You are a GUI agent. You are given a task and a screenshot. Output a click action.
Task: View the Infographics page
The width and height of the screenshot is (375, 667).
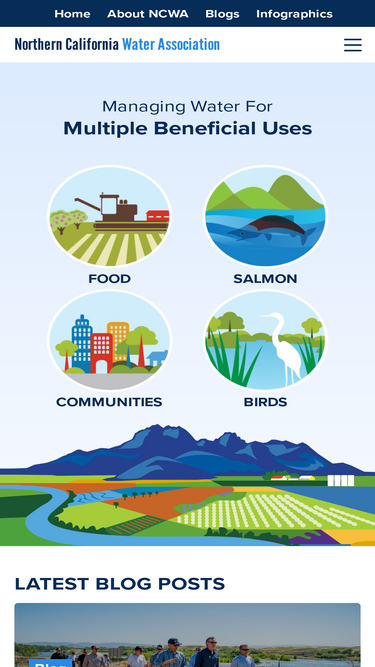(294, 14)
